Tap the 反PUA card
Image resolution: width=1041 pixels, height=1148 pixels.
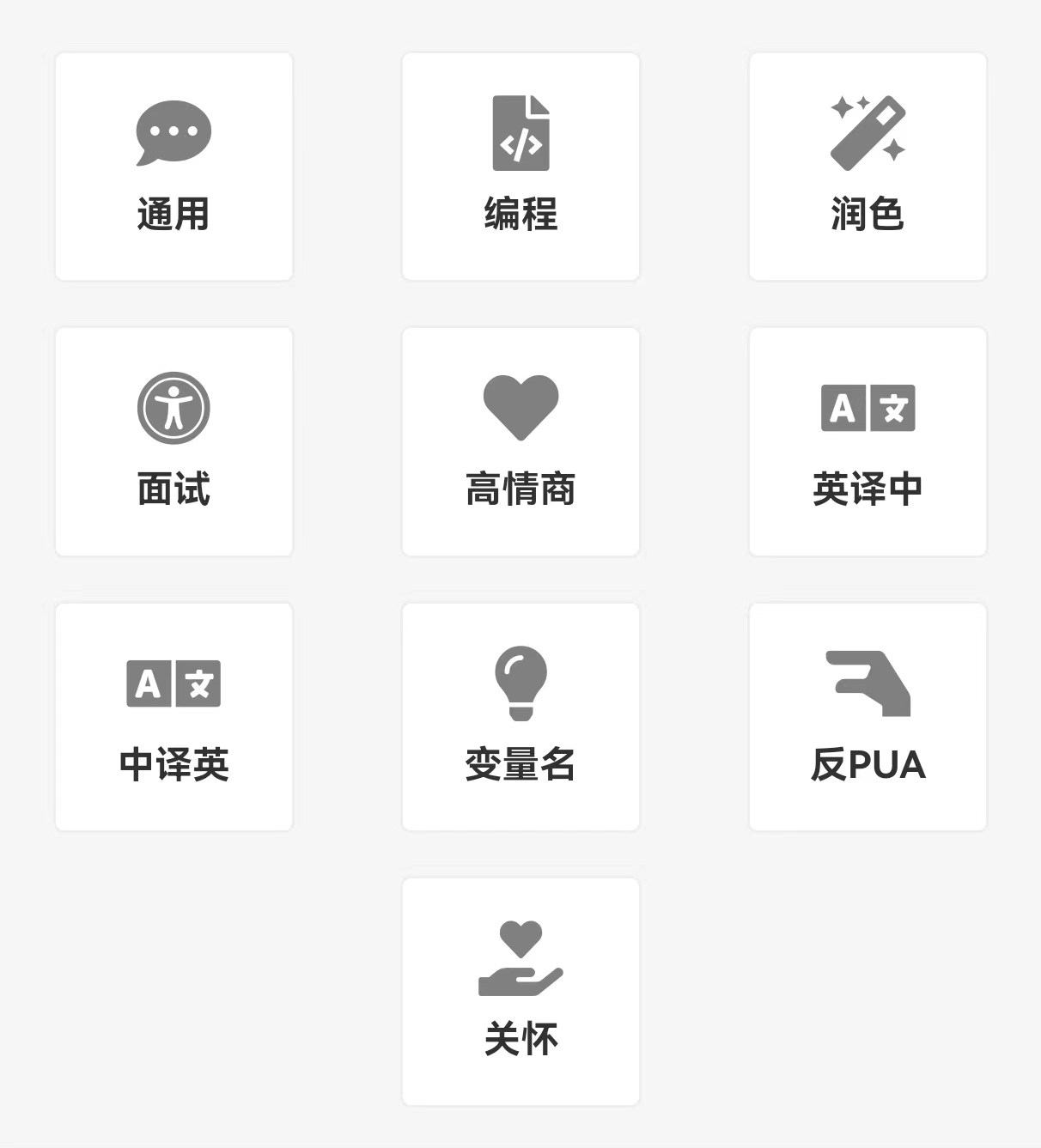point(867,717)
